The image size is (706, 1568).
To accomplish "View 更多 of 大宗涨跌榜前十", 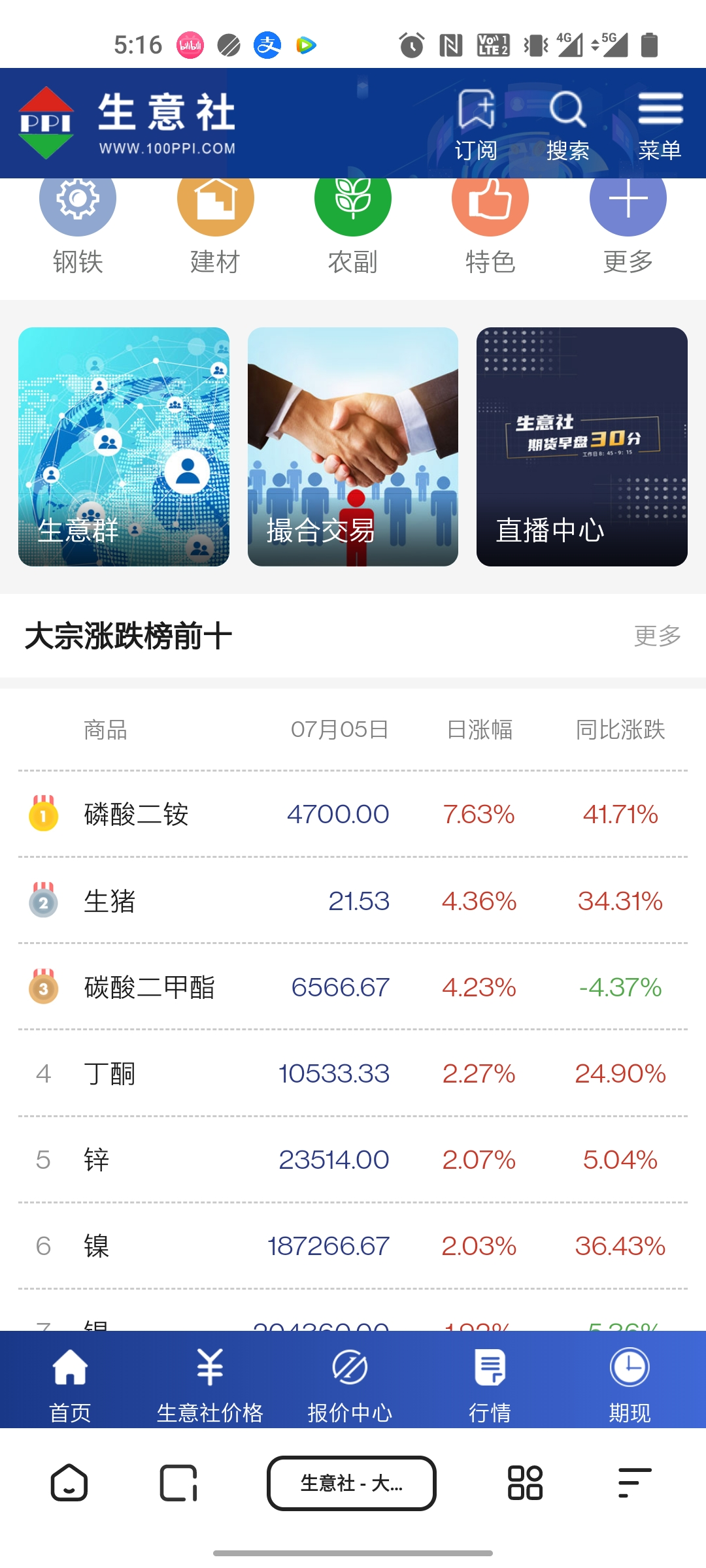I will pos(657,636).
